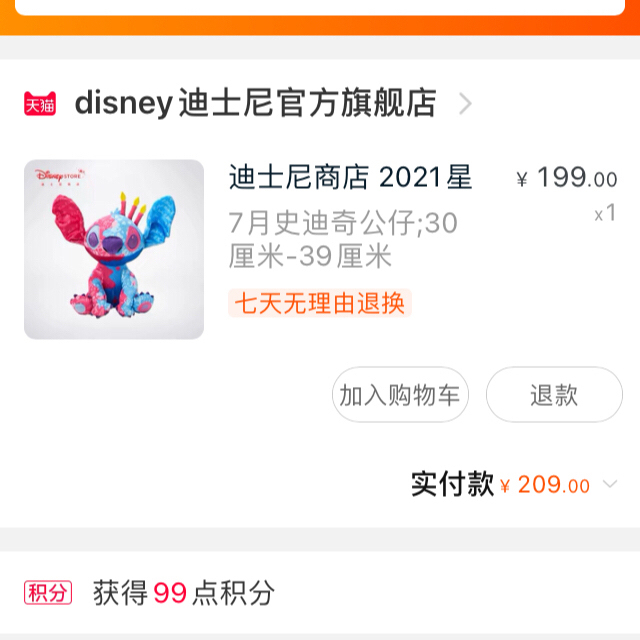640x640 pixels.
Task: Expand the 实付款 payment details
Action: coord(609,485)
